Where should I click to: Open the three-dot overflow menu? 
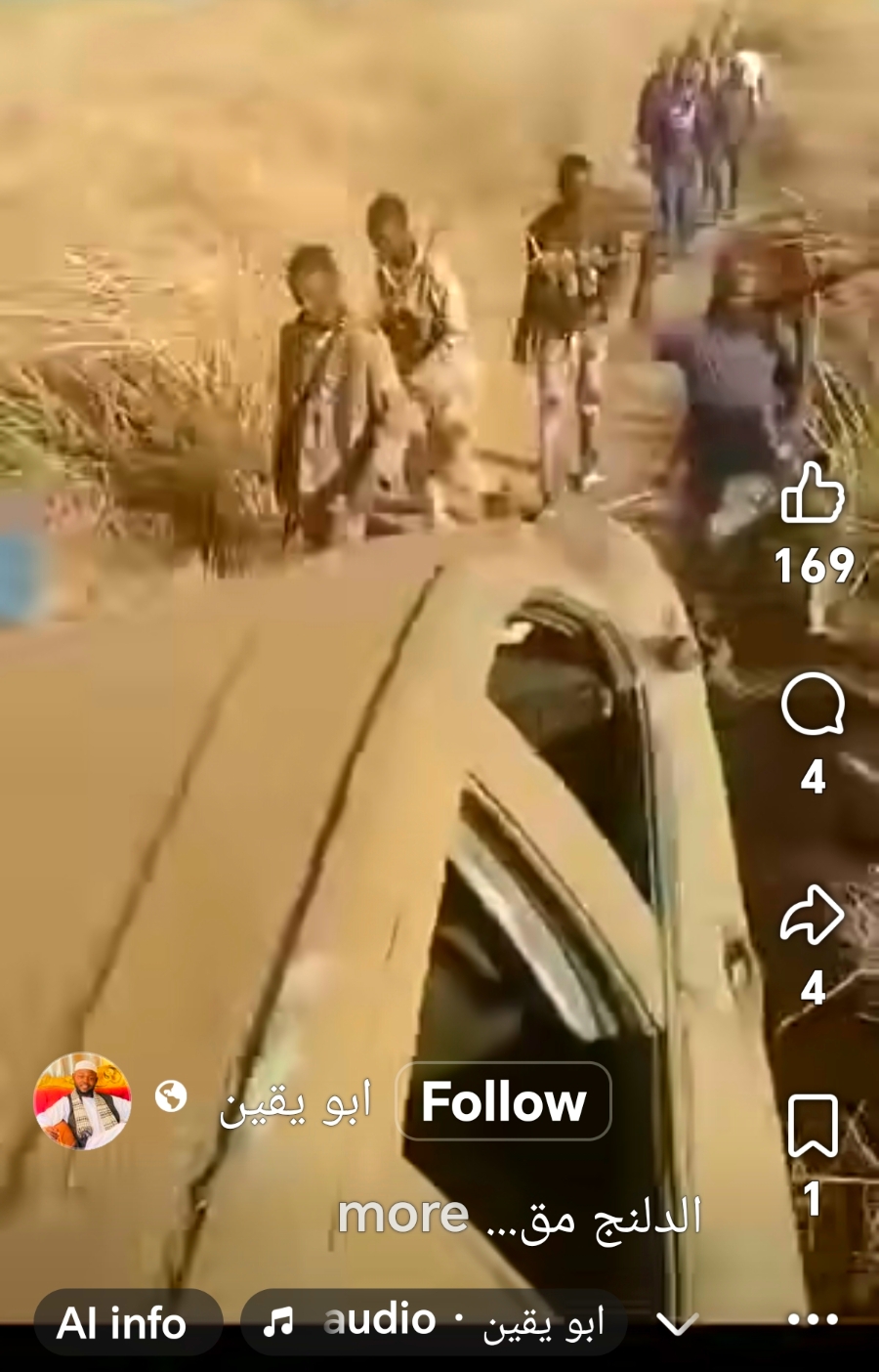[x=813, y=1319]
